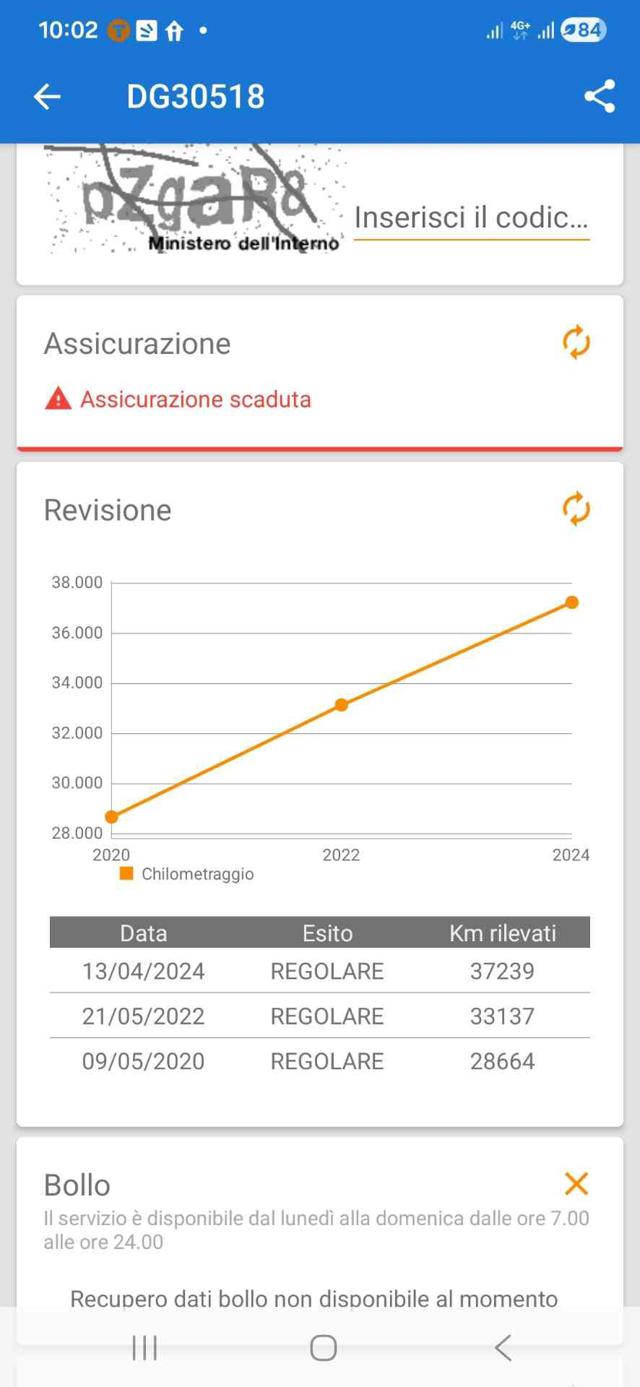Share vehicle DG30518 details
Viewport: 640px width, 1387px height.
click(599, 96)
